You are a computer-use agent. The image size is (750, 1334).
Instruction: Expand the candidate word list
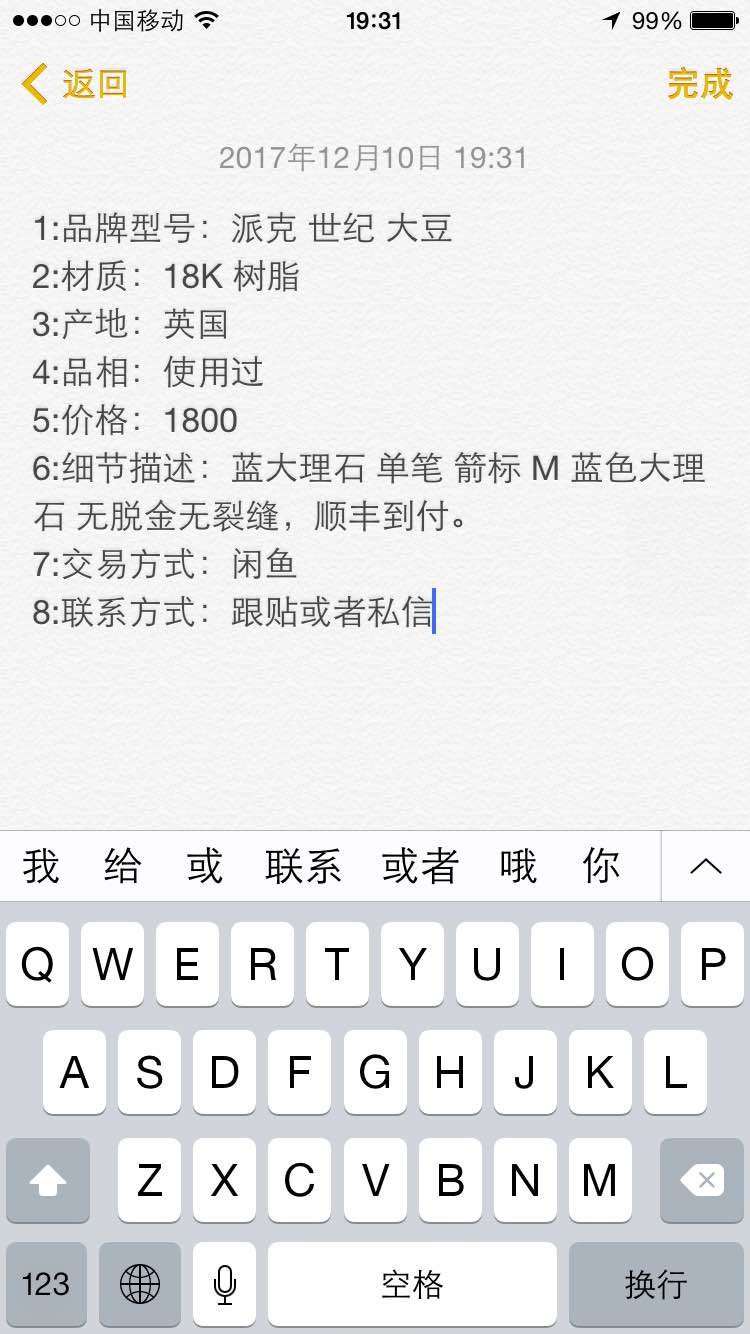click(705, 866)
